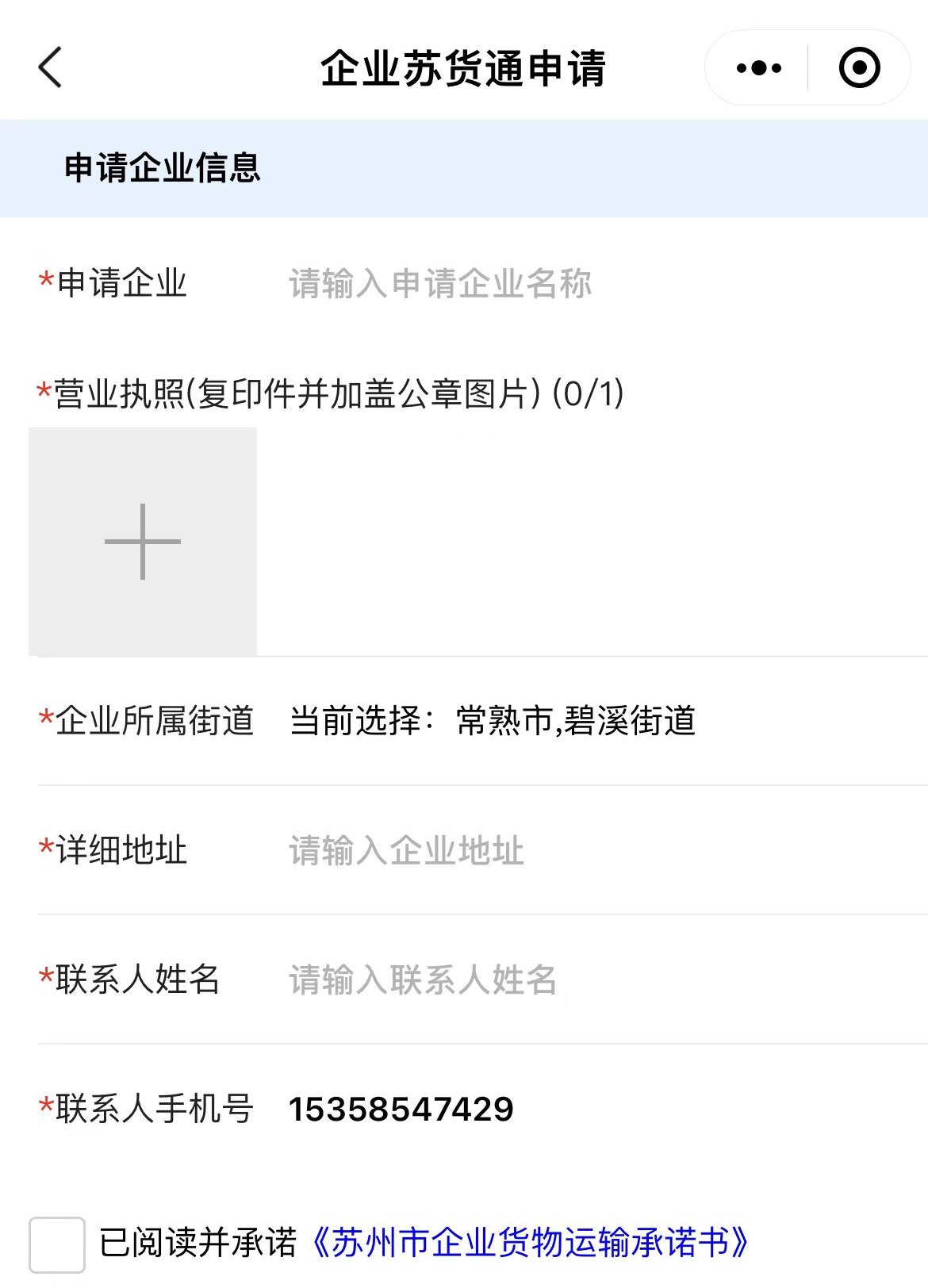Image resolution: width=928 pixels, height=1288 pixels.
Task: Open the 《苏州市企业货物运输承诺书》 link
Action: 527,1243
